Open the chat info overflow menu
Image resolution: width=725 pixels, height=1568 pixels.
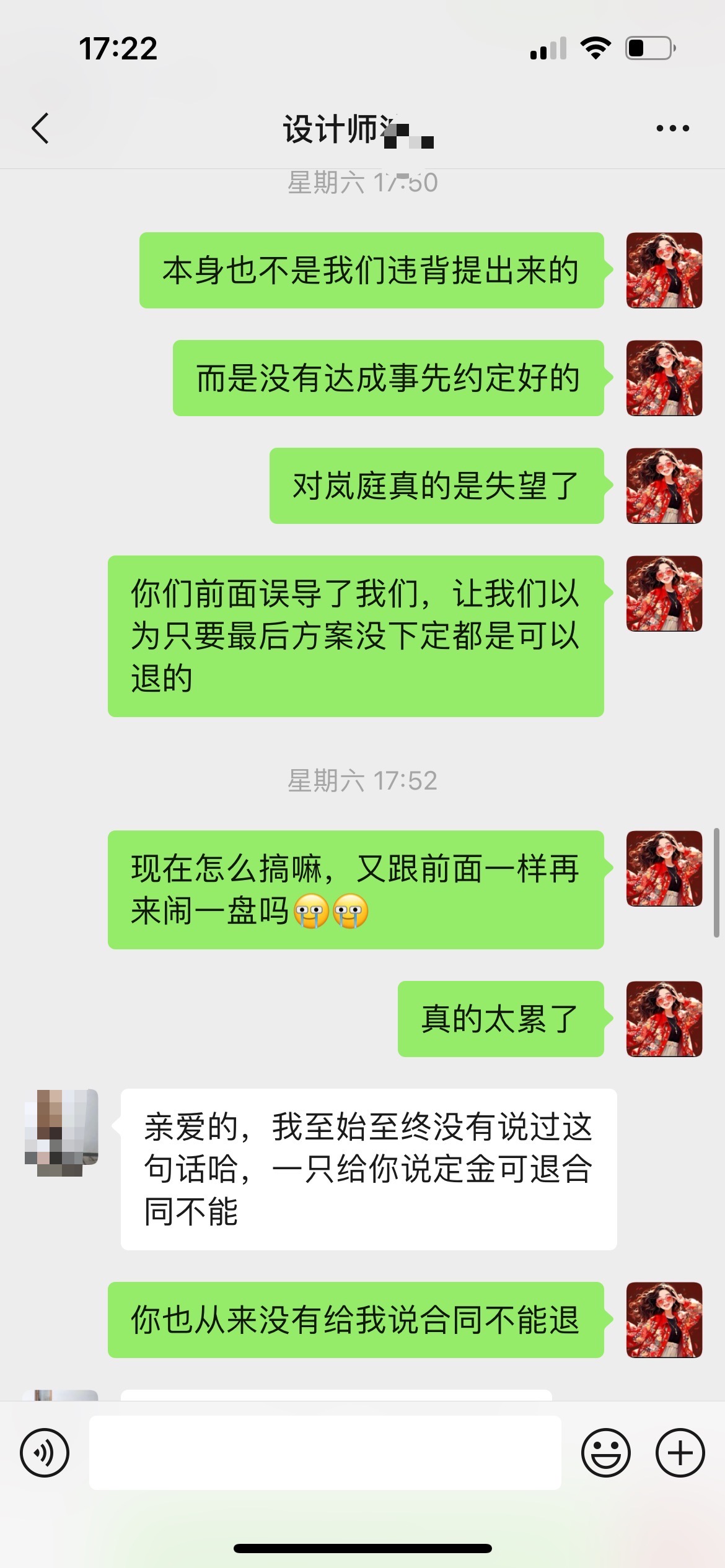[x=672, y=129]
